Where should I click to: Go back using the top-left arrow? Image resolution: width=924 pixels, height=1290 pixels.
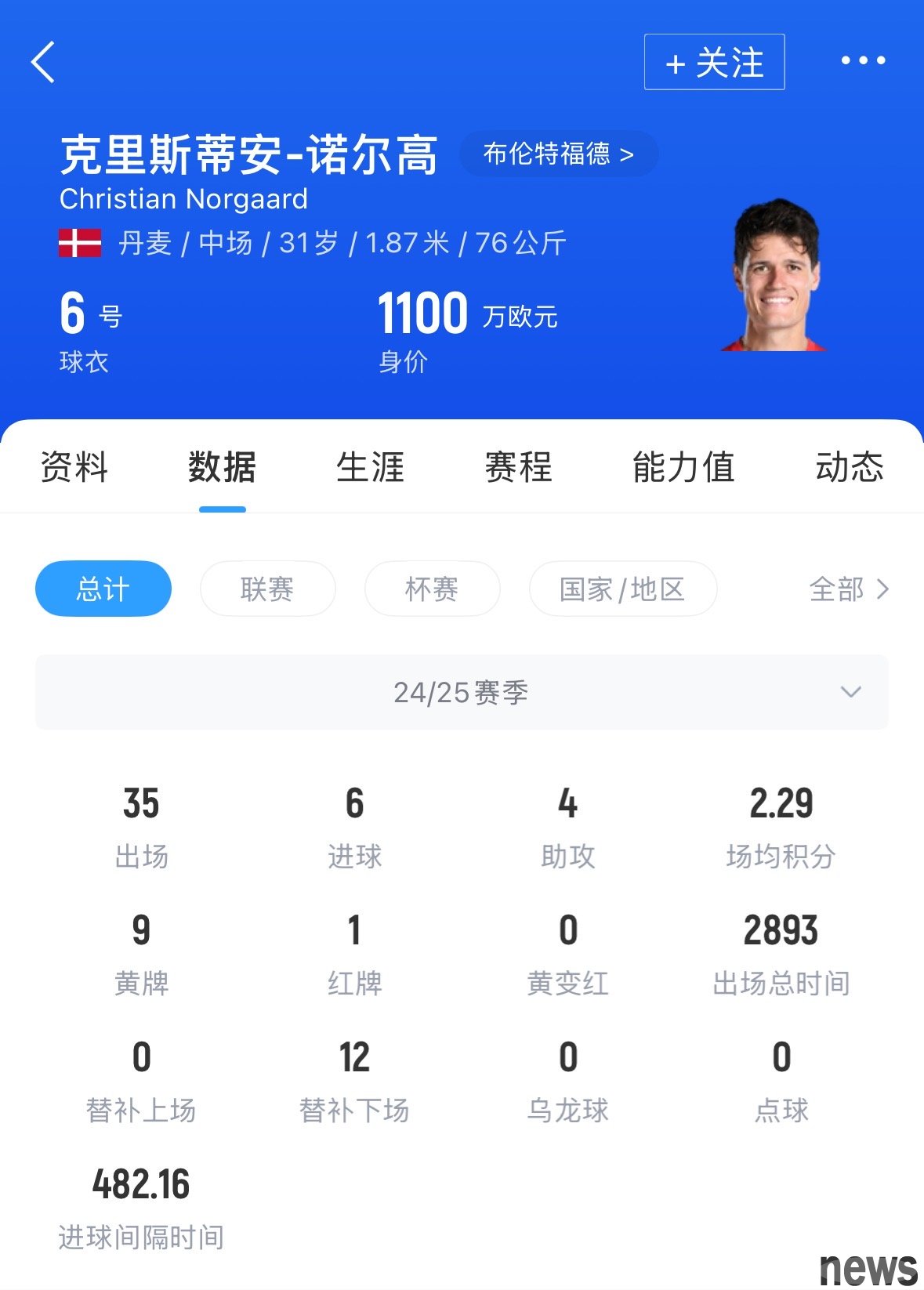[44, 62]
